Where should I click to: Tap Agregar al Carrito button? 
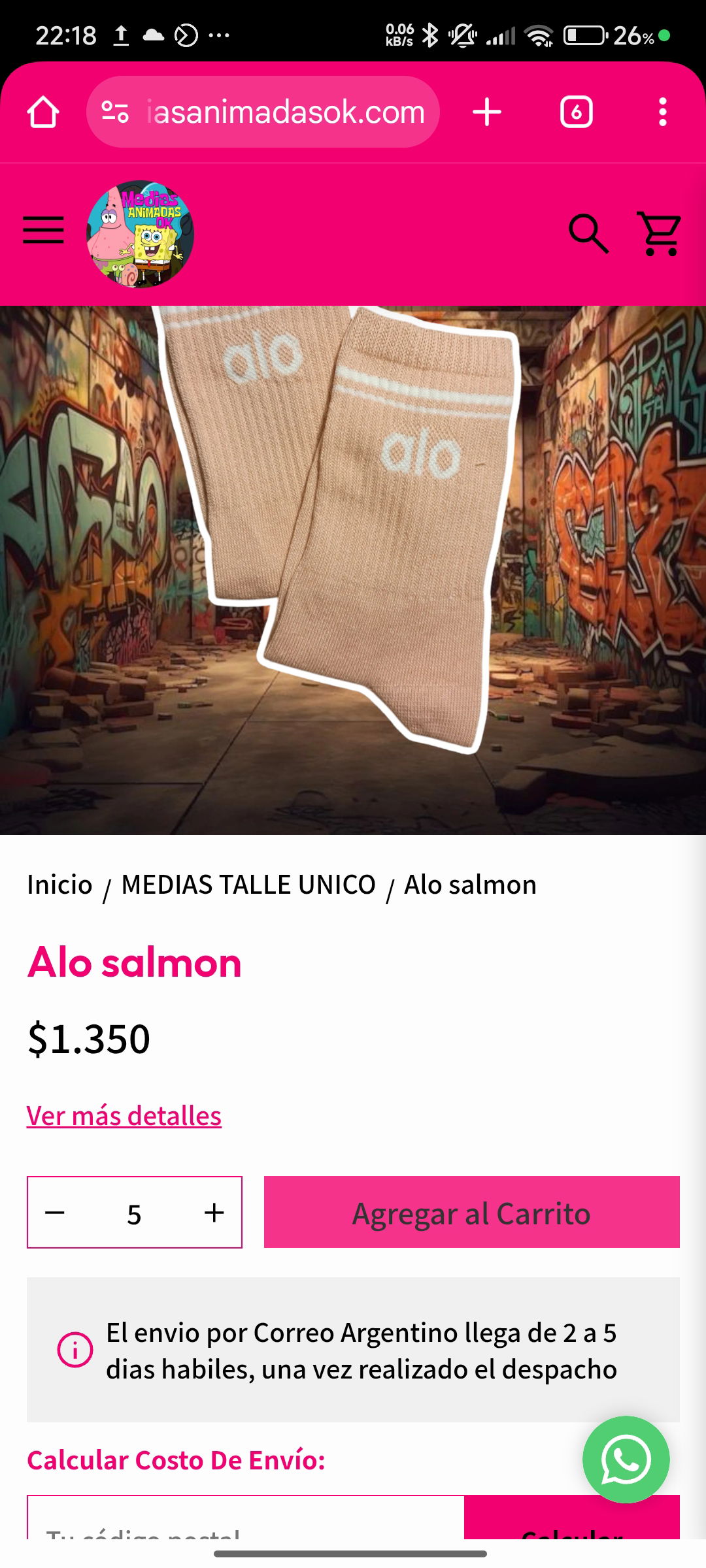point(471,1213)
